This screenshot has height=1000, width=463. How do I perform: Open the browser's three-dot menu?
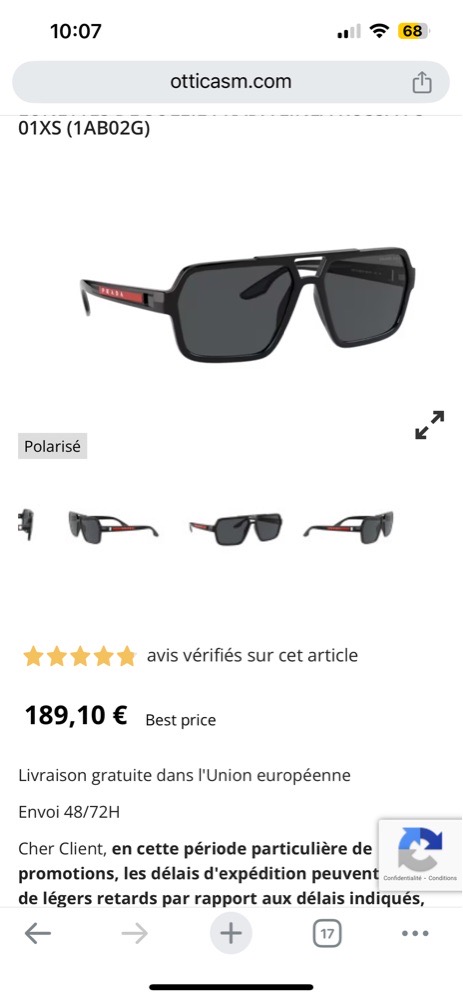(415, 934)
